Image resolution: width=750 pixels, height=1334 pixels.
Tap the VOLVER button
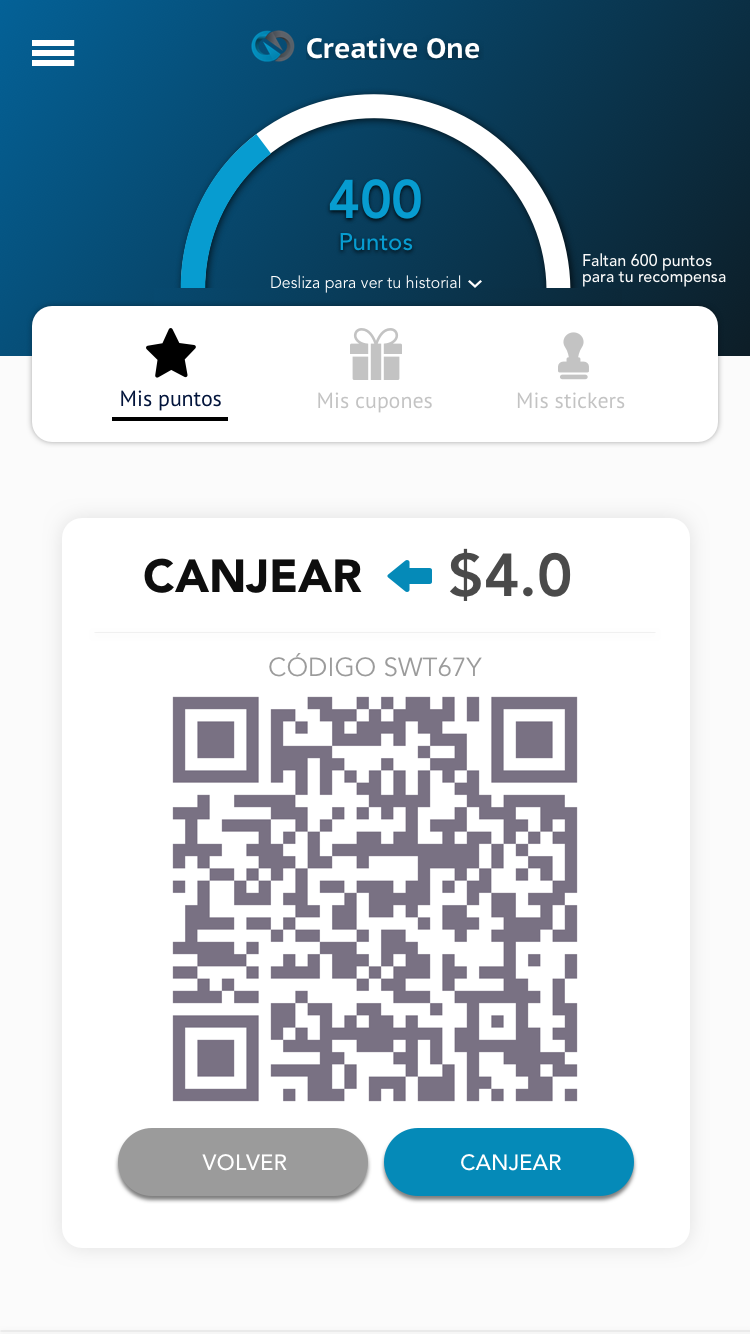[243, 1162]
